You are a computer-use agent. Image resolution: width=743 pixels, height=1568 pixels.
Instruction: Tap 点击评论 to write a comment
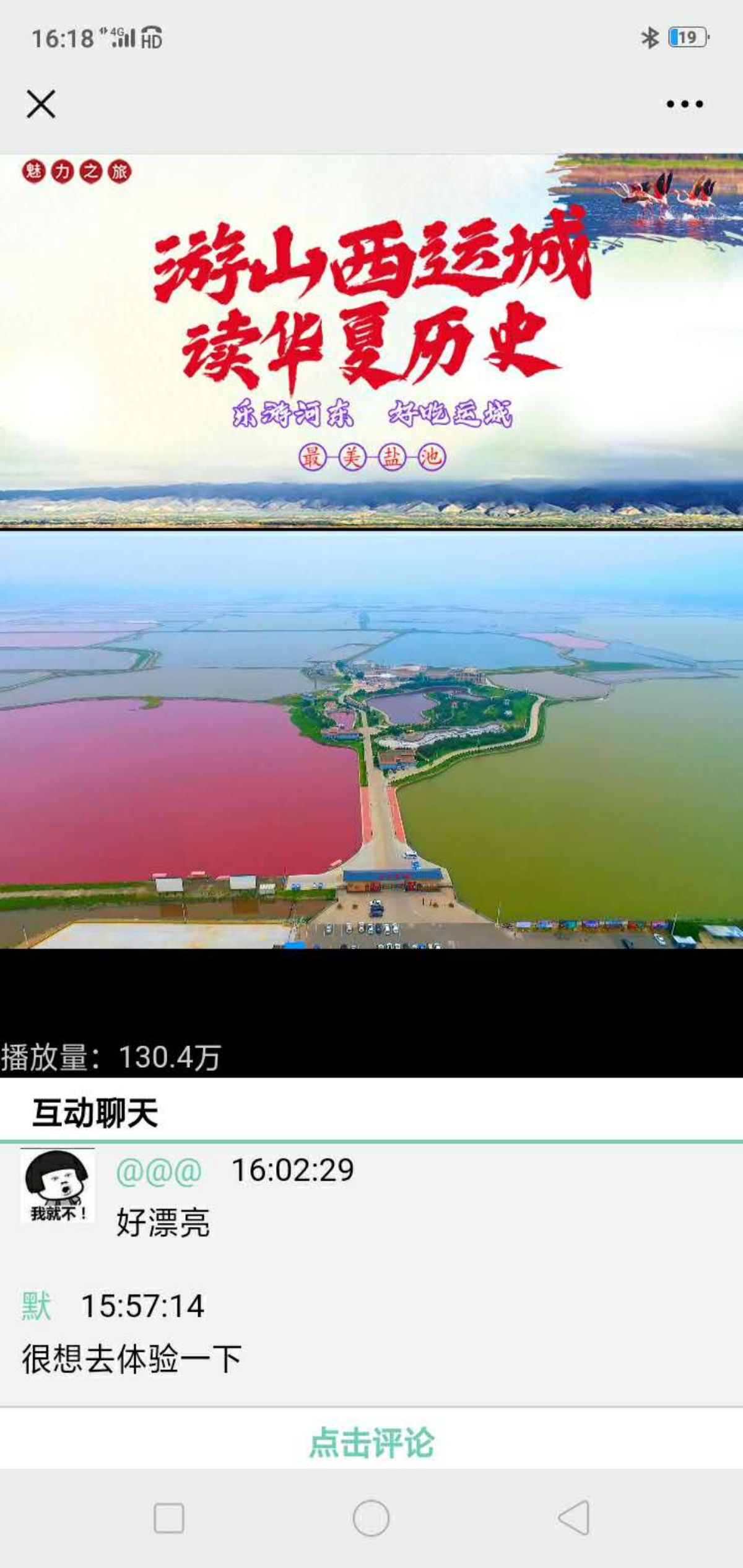(x=371, y=1442)
